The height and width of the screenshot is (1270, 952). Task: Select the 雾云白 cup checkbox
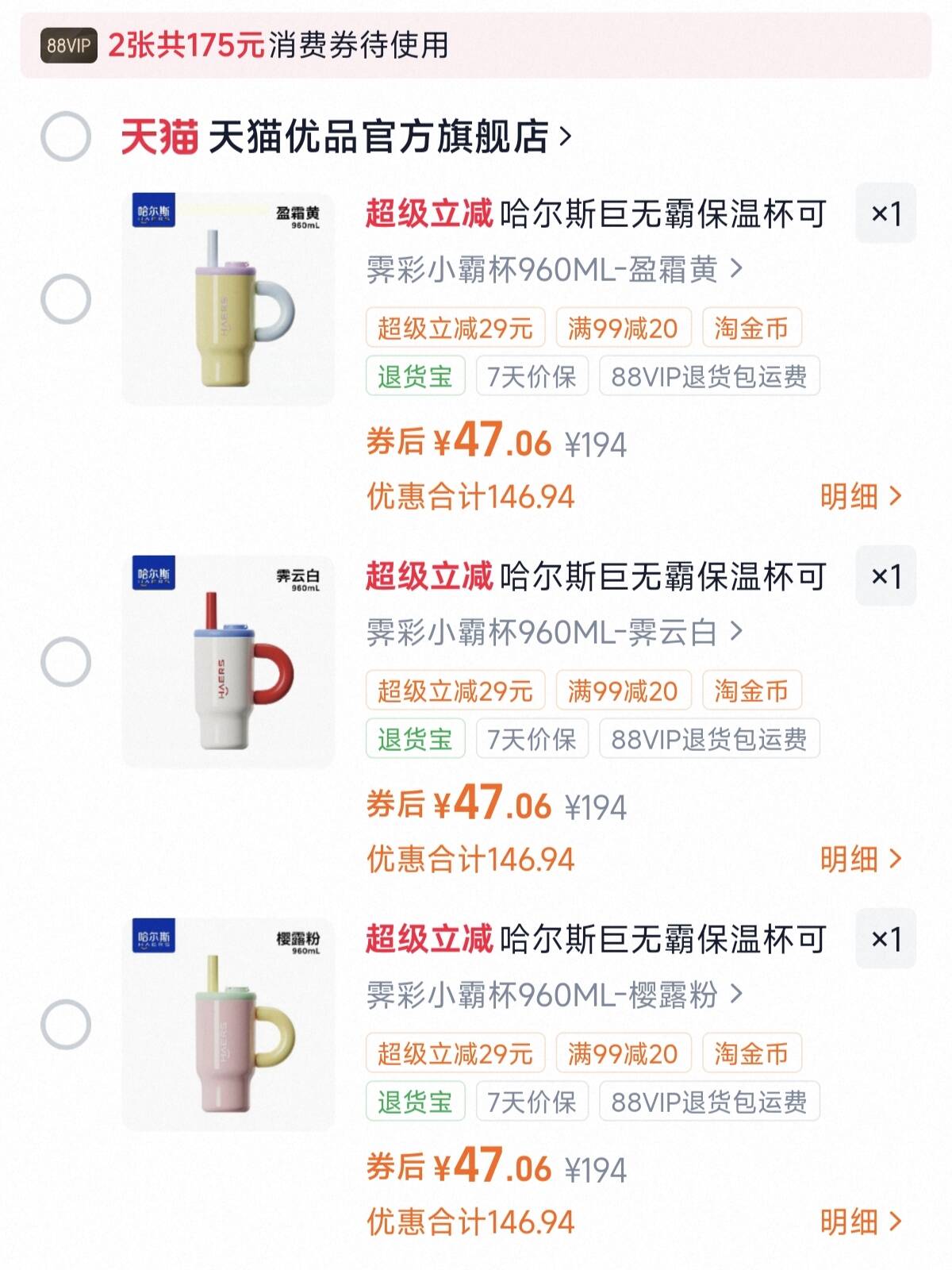point(66,661)
